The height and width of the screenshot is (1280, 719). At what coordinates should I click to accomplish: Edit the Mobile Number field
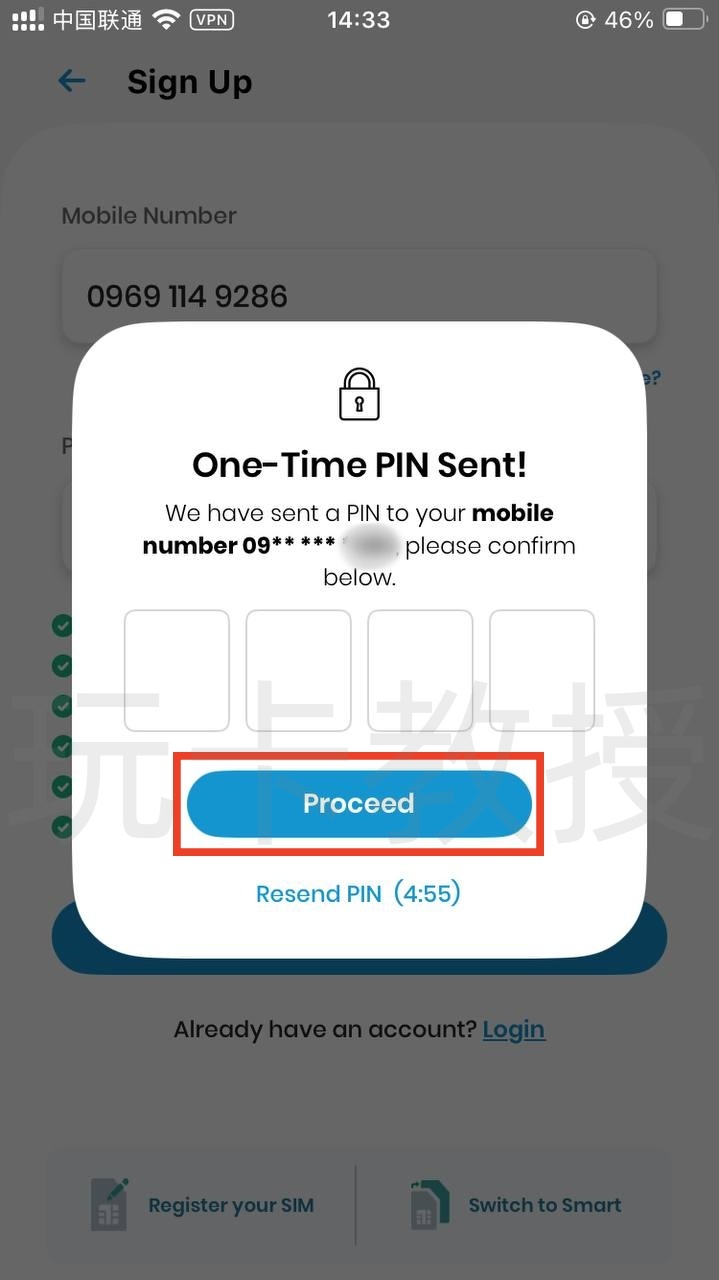pos(358,296)
